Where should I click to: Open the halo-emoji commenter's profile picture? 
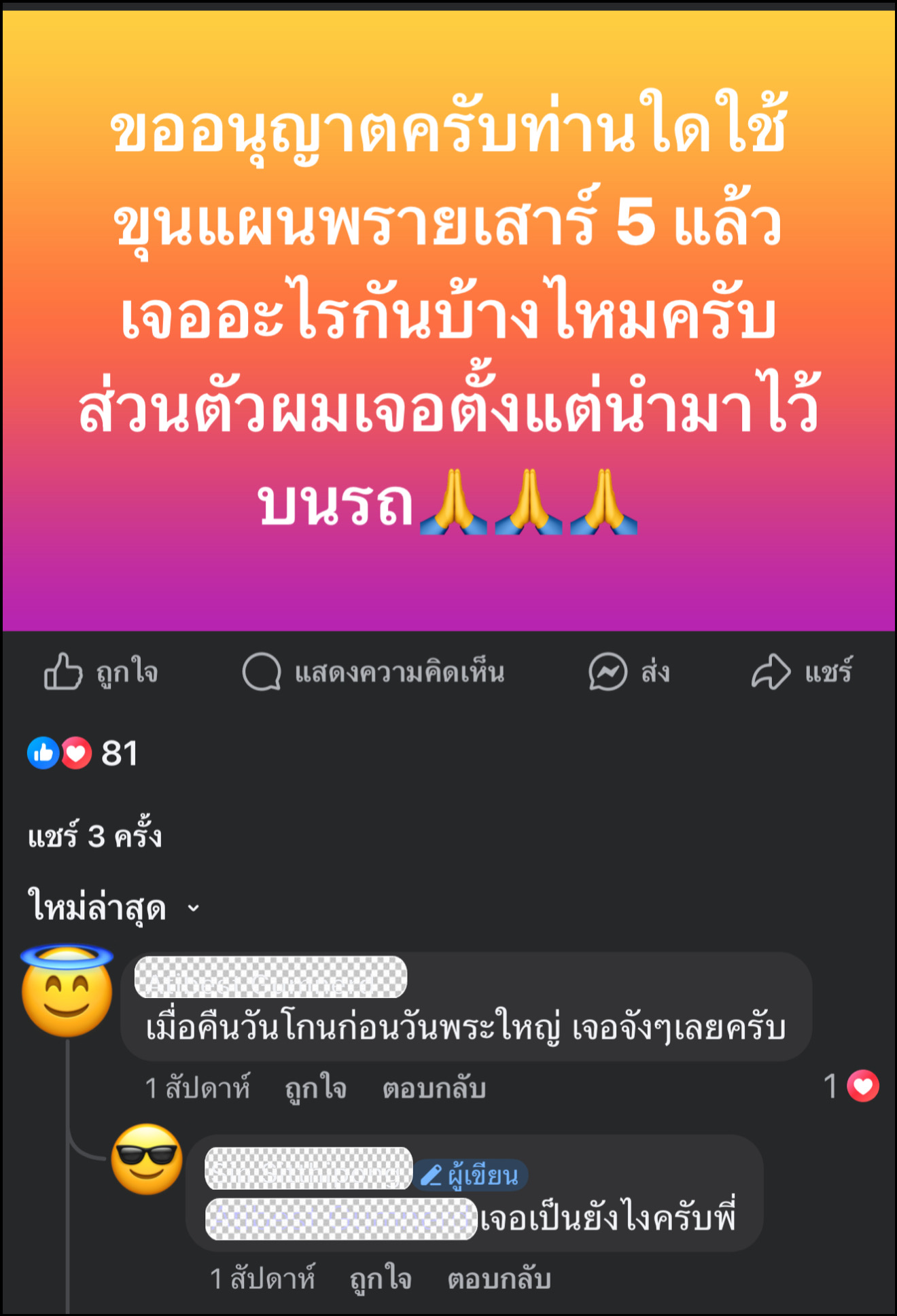(67, 992)
